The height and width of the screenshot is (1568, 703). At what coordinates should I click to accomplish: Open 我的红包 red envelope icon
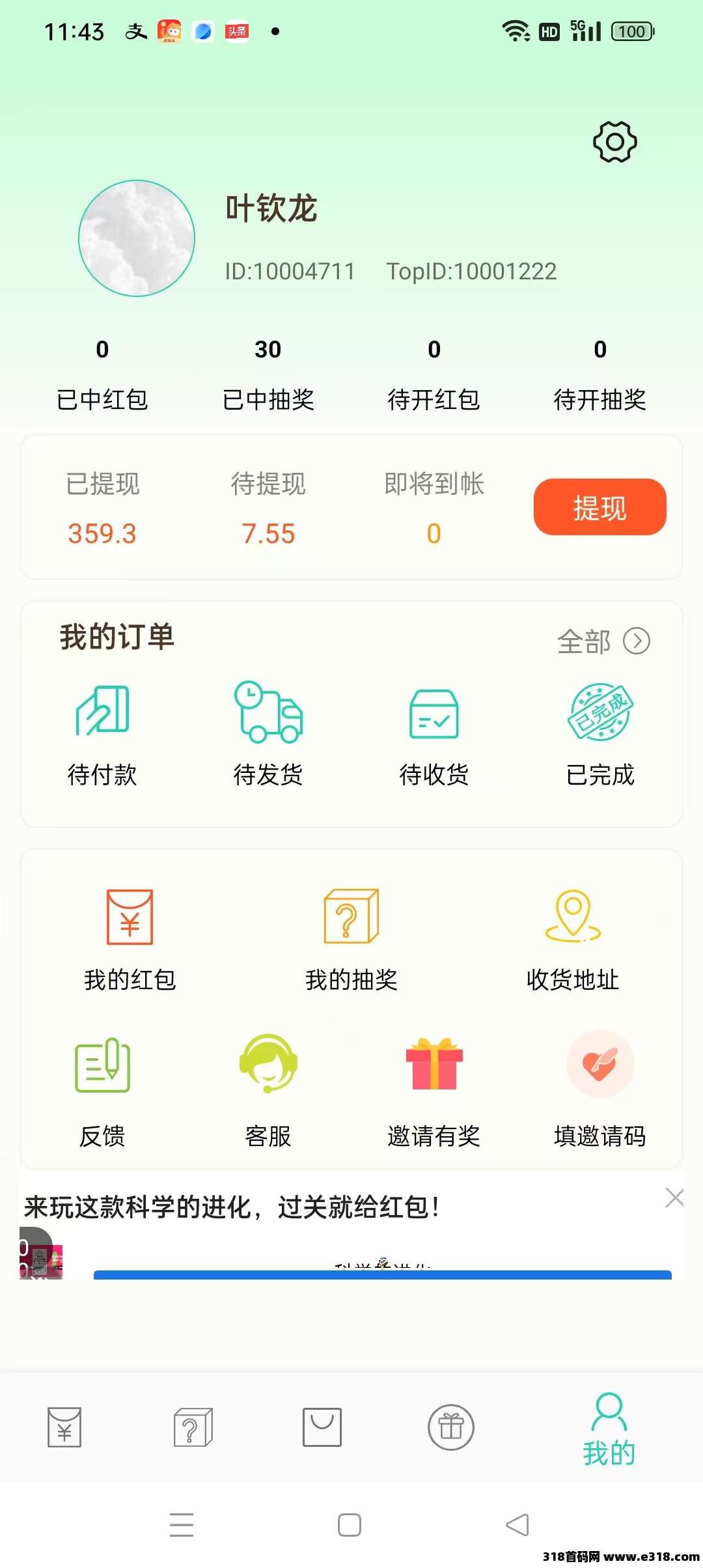pyautogui.click(x=130, y=918)
